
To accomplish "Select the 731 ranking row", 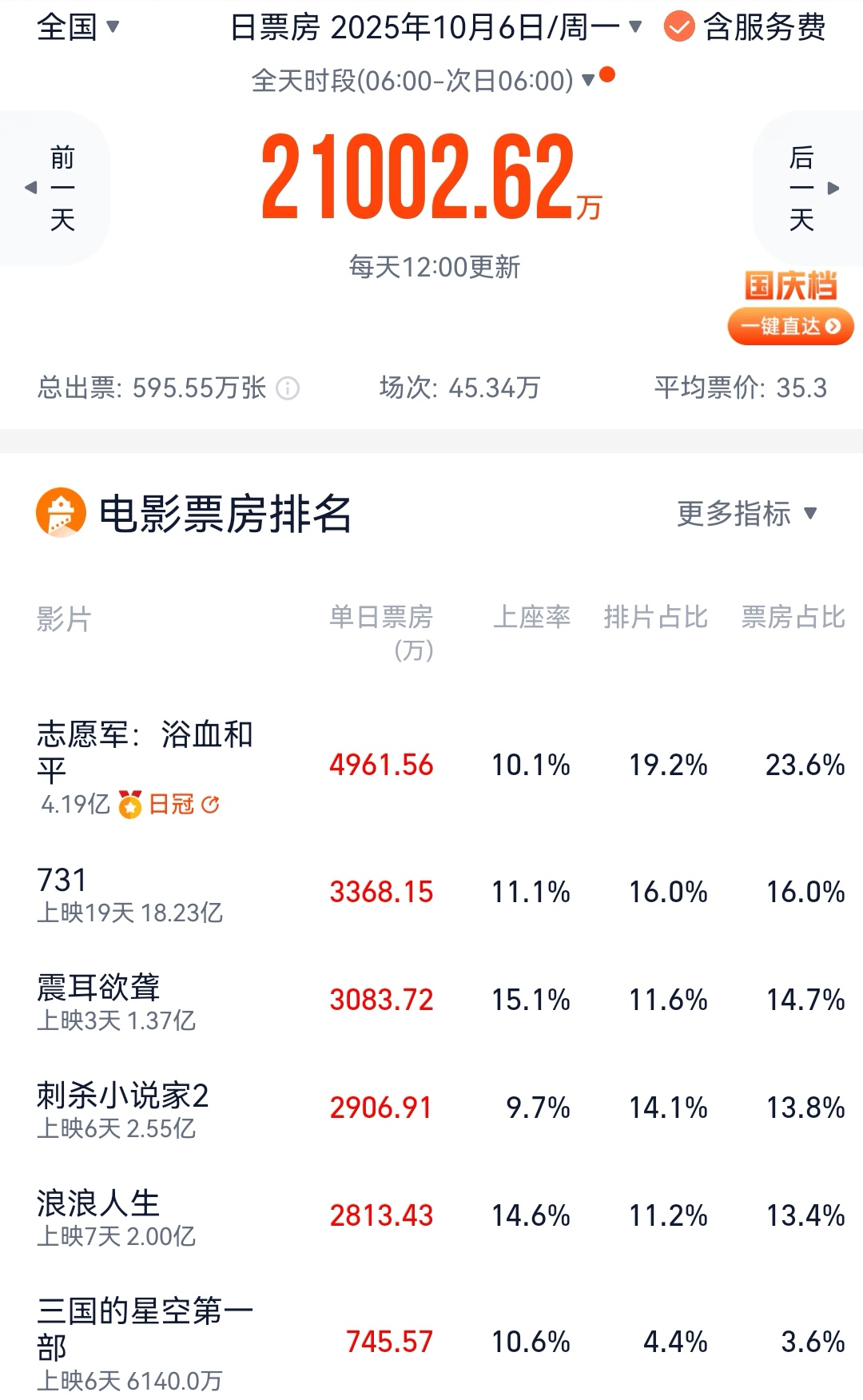I will tap(431, 893).
